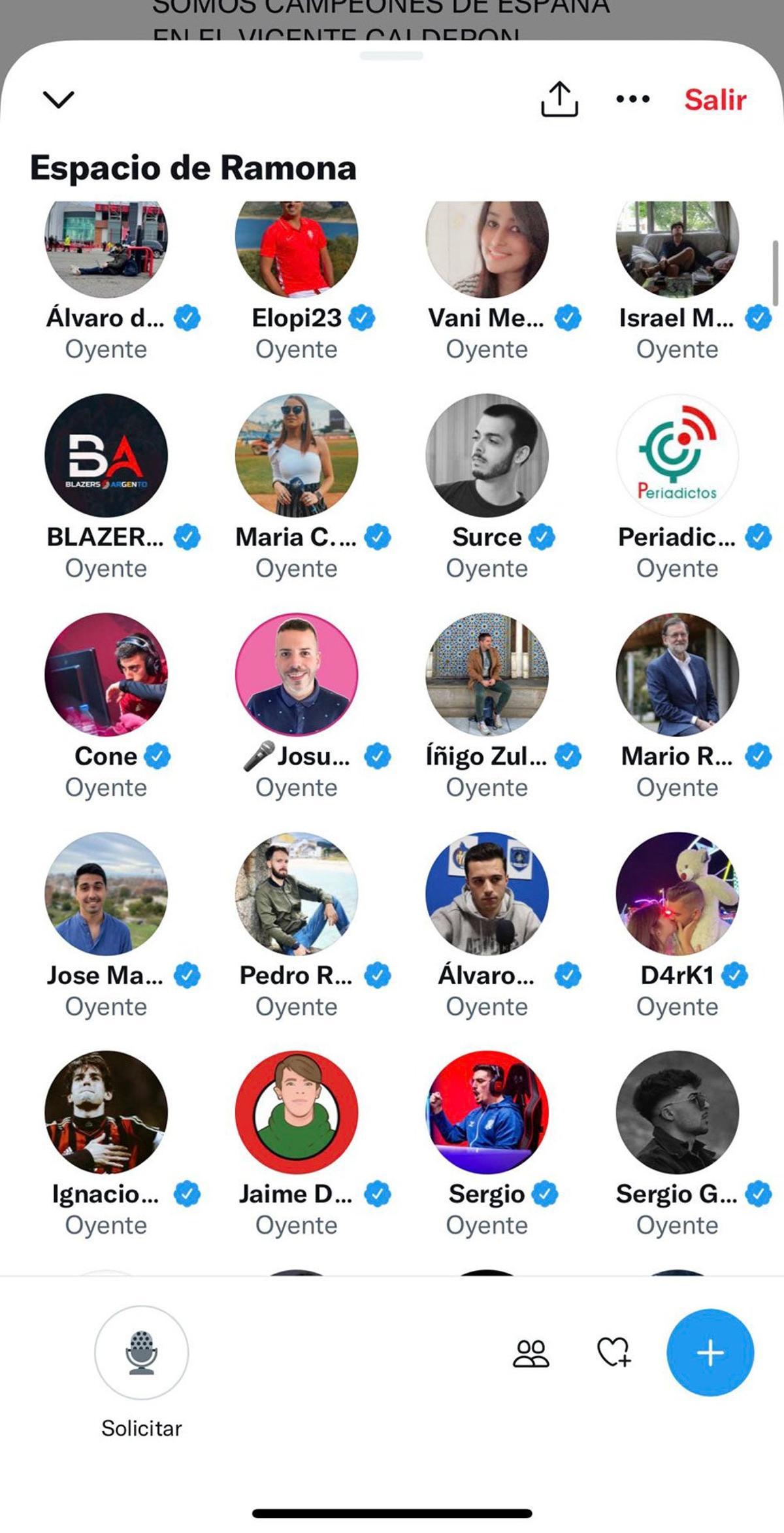This screenshot has height=1533, width=784.
Task: Open Mario R... listener profile
Action: (x=677, y=674)
